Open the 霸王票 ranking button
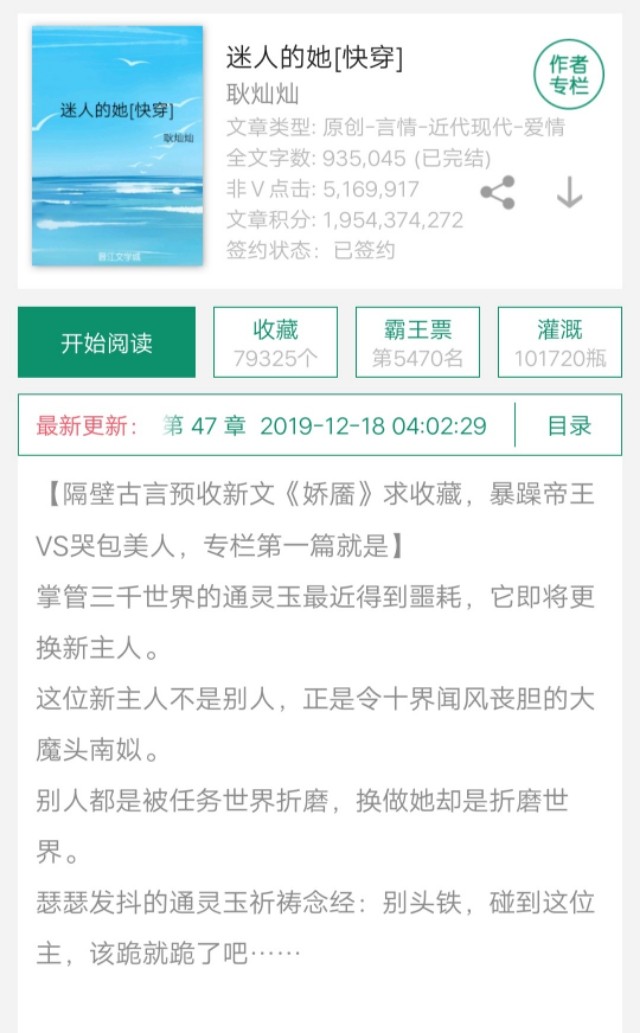The width and height of the screenshot is (640, 1033). pos(417,342)
